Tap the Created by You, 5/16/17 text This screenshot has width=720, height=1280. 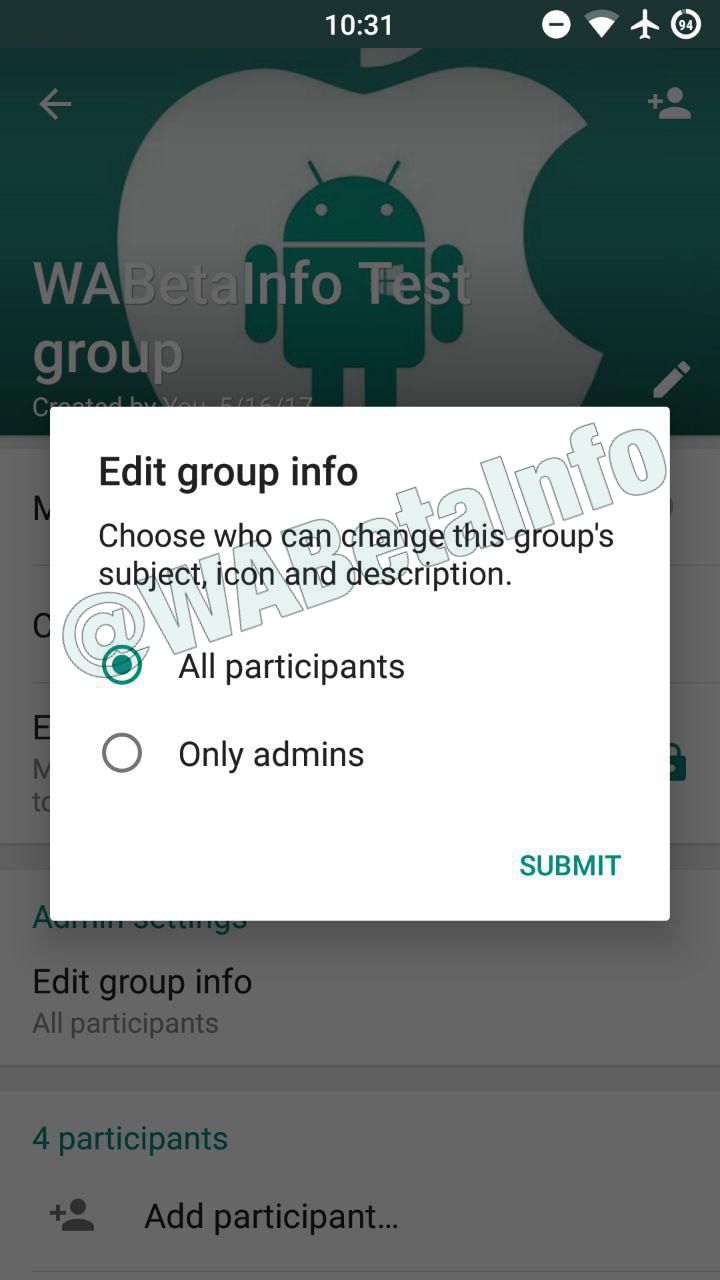click(x=170, y=405)
